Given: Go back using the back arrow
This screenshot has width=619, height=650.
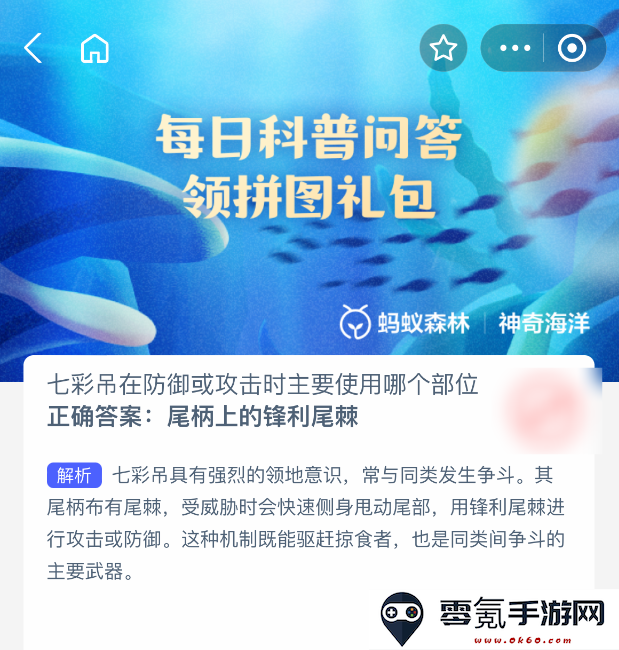Looking at the screenshot, I should tap(33, 48).
